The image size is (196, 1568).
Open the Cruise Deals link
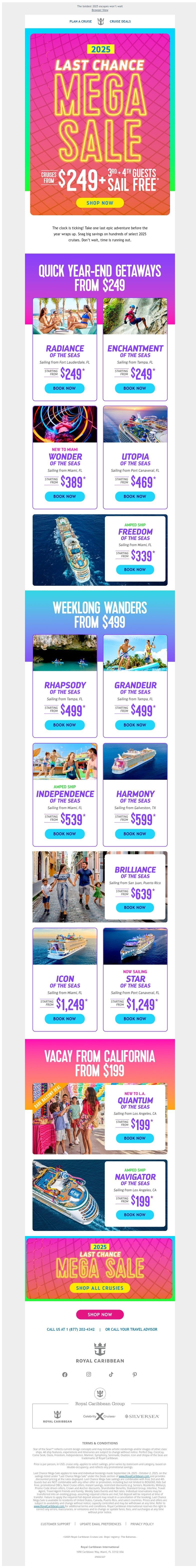point(120,21)
